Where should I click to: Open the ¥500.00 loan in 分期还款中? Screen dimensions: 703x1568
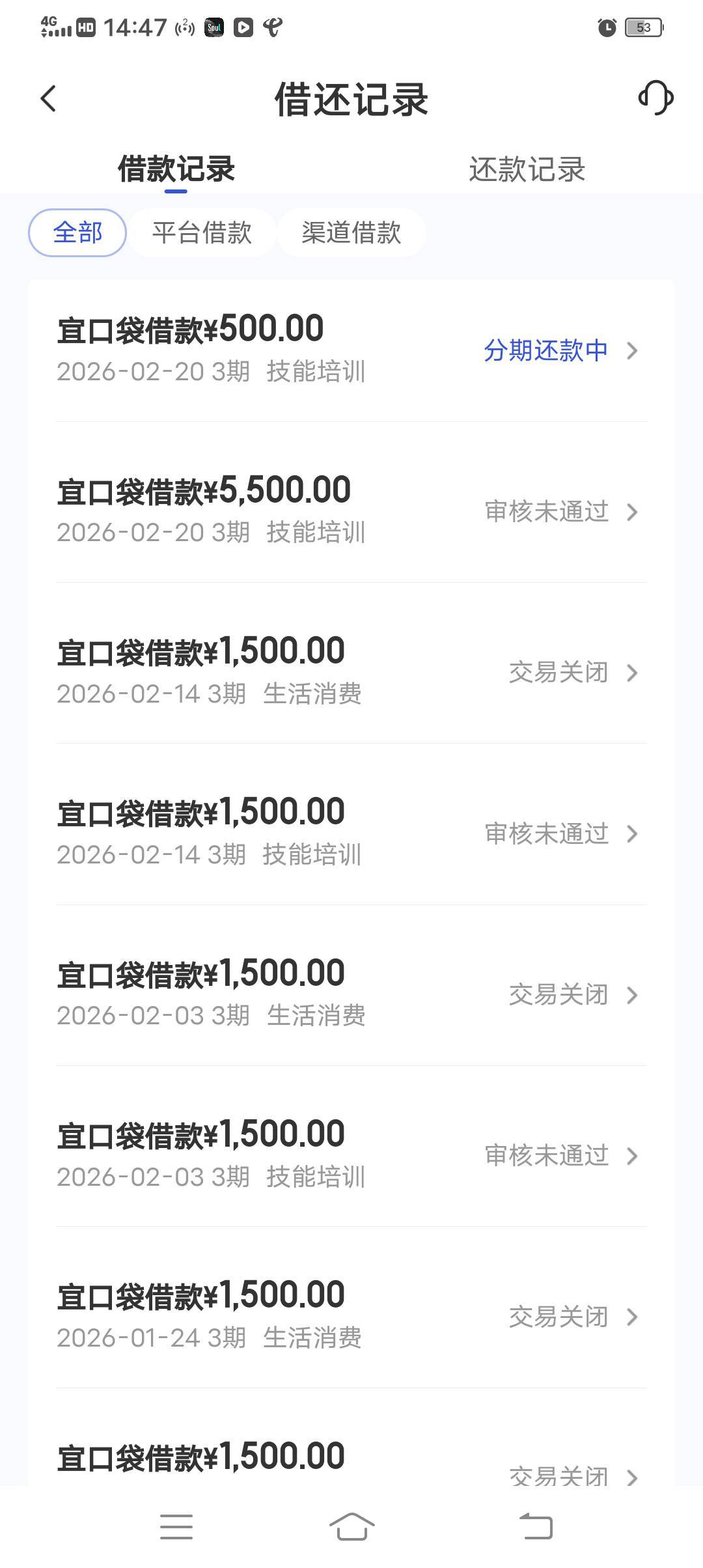click(351, 350)
